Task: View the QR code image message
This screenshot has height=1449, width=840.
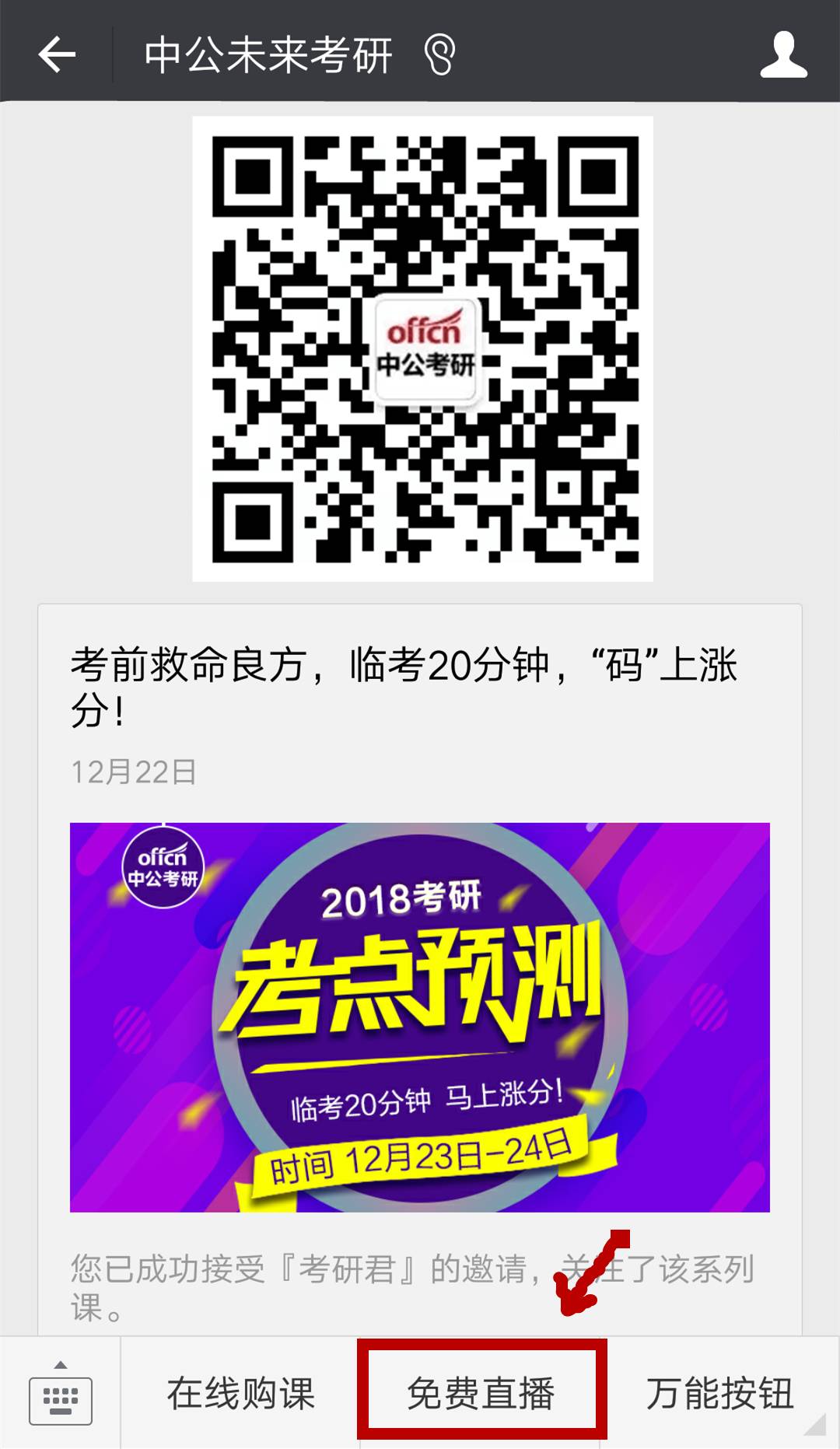Action: (x=422, y=349)
